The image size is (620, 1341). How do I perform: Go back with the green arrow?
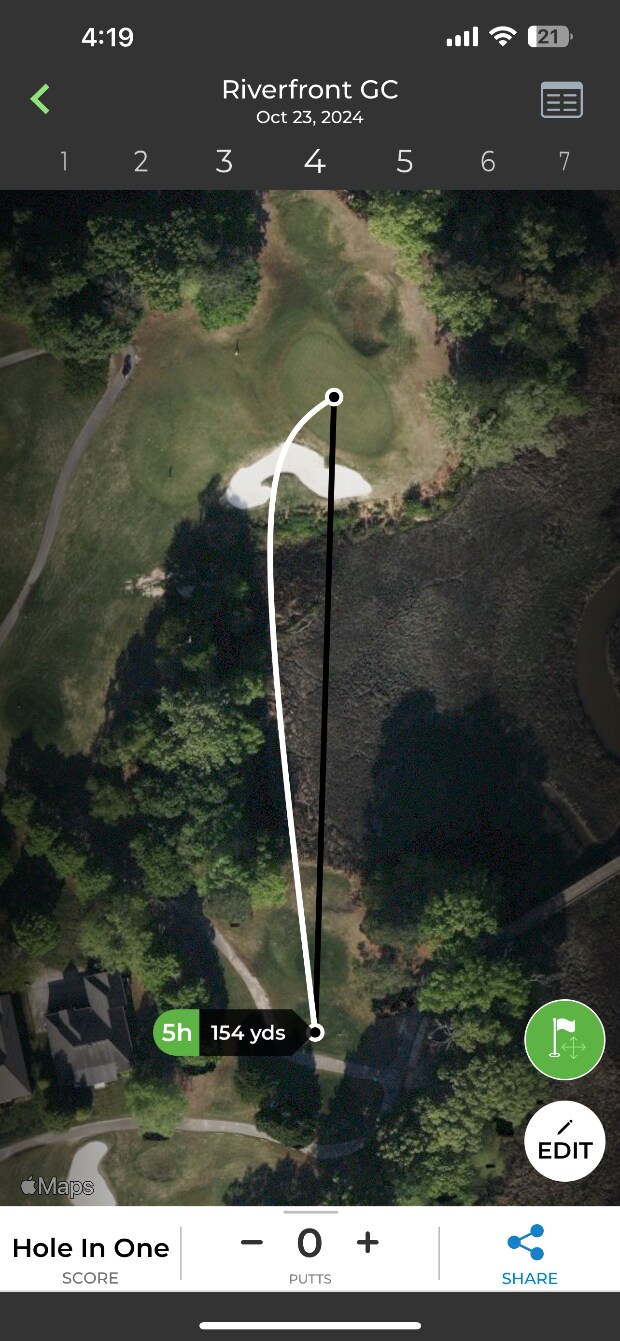tap(40, 99)
